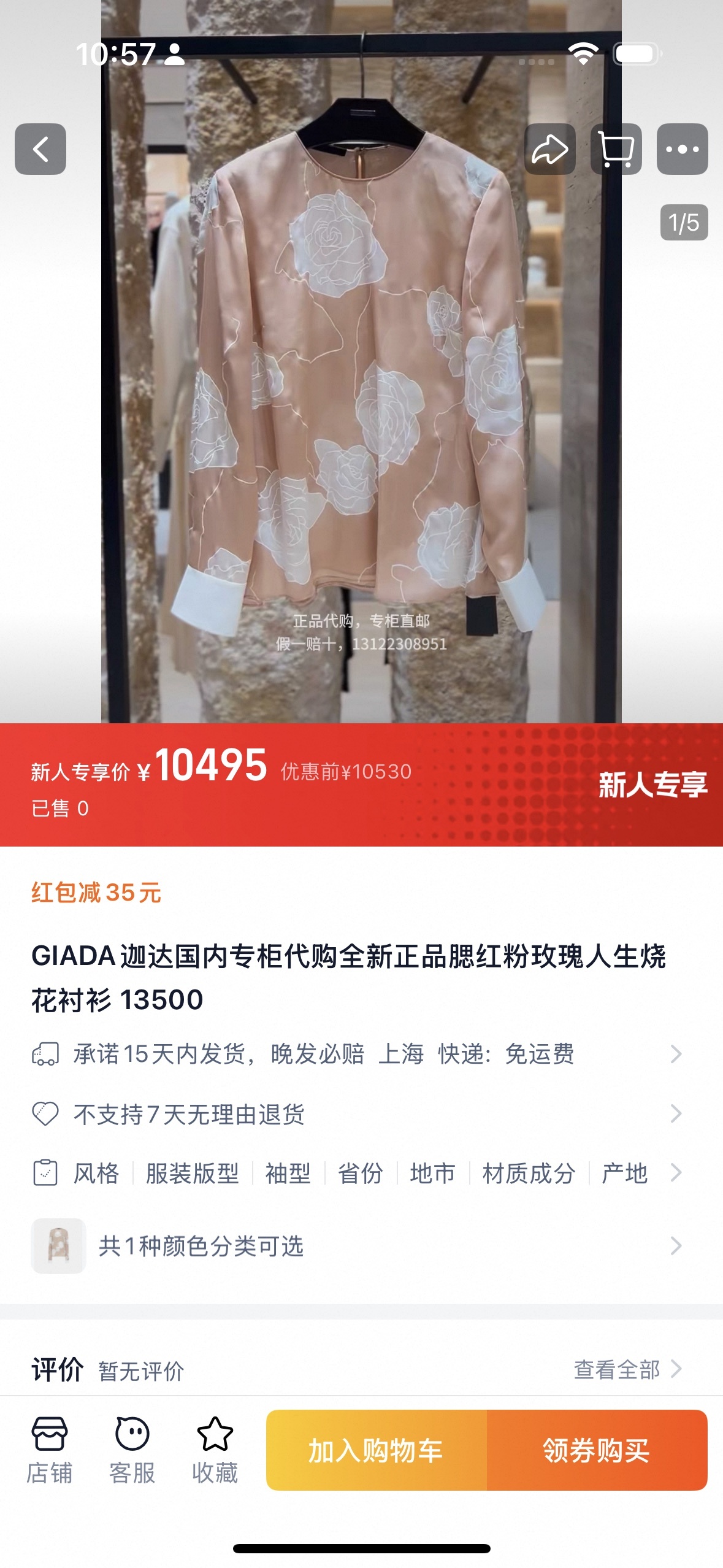Visit the seller's 店铺 page
723x1568 pixels.
[x=49, y=1450]
